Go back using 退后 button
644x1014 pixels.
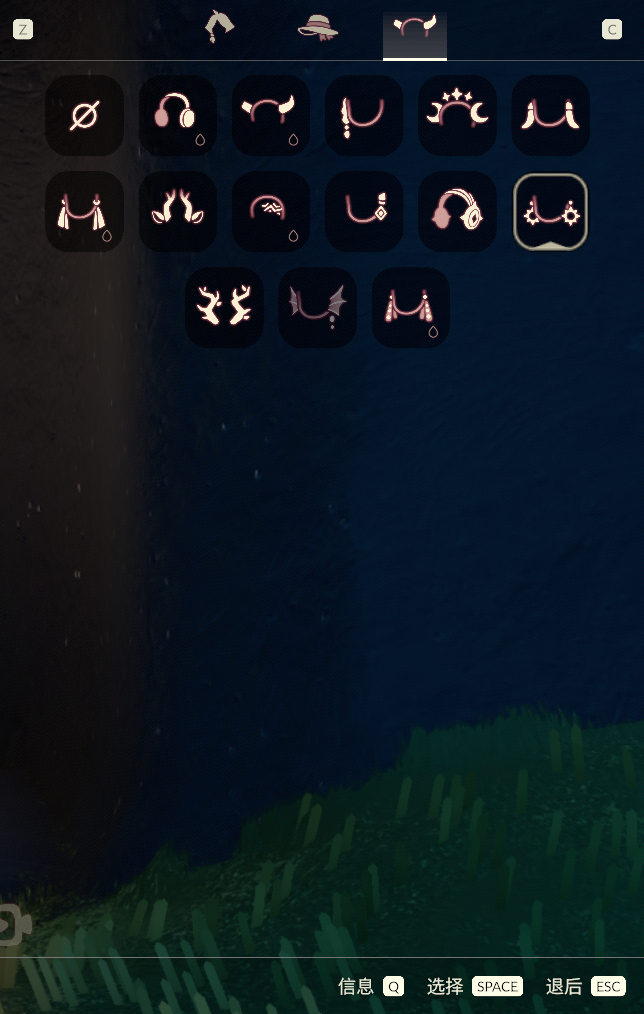pos(608,987)
